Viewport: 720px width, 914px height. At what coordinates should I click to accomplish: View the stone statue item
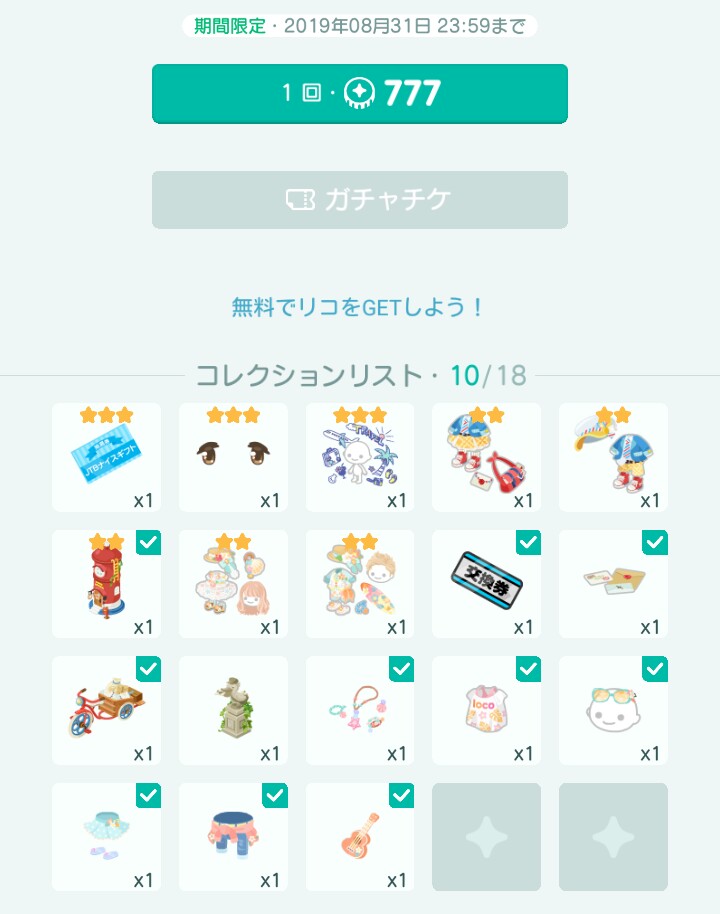[233, 711]
